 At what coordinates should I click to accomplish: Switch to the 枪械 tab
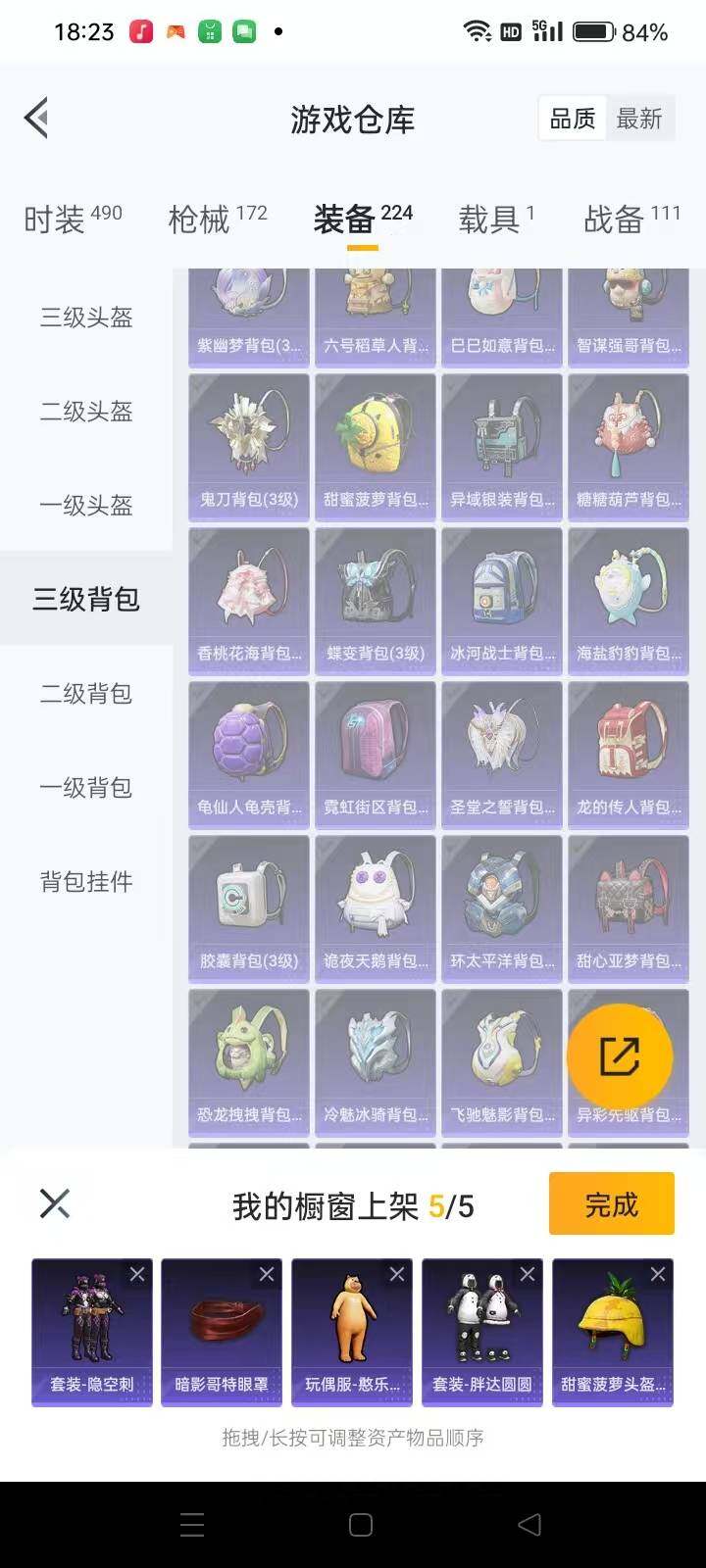(x=206, y=218)
